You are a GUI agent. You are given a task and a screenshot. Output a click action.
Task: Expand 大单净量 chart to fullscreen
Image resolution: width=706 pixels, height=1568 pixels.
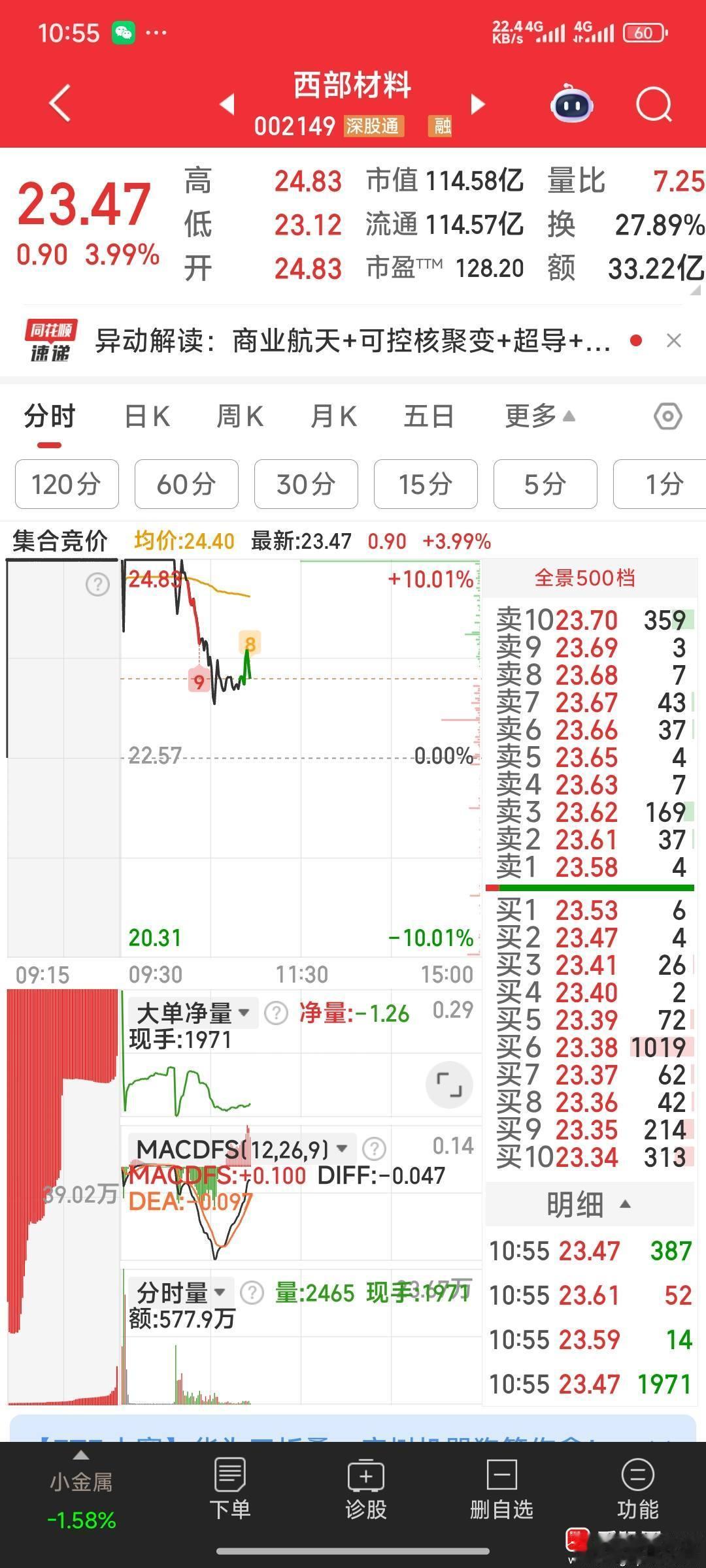448,1084
